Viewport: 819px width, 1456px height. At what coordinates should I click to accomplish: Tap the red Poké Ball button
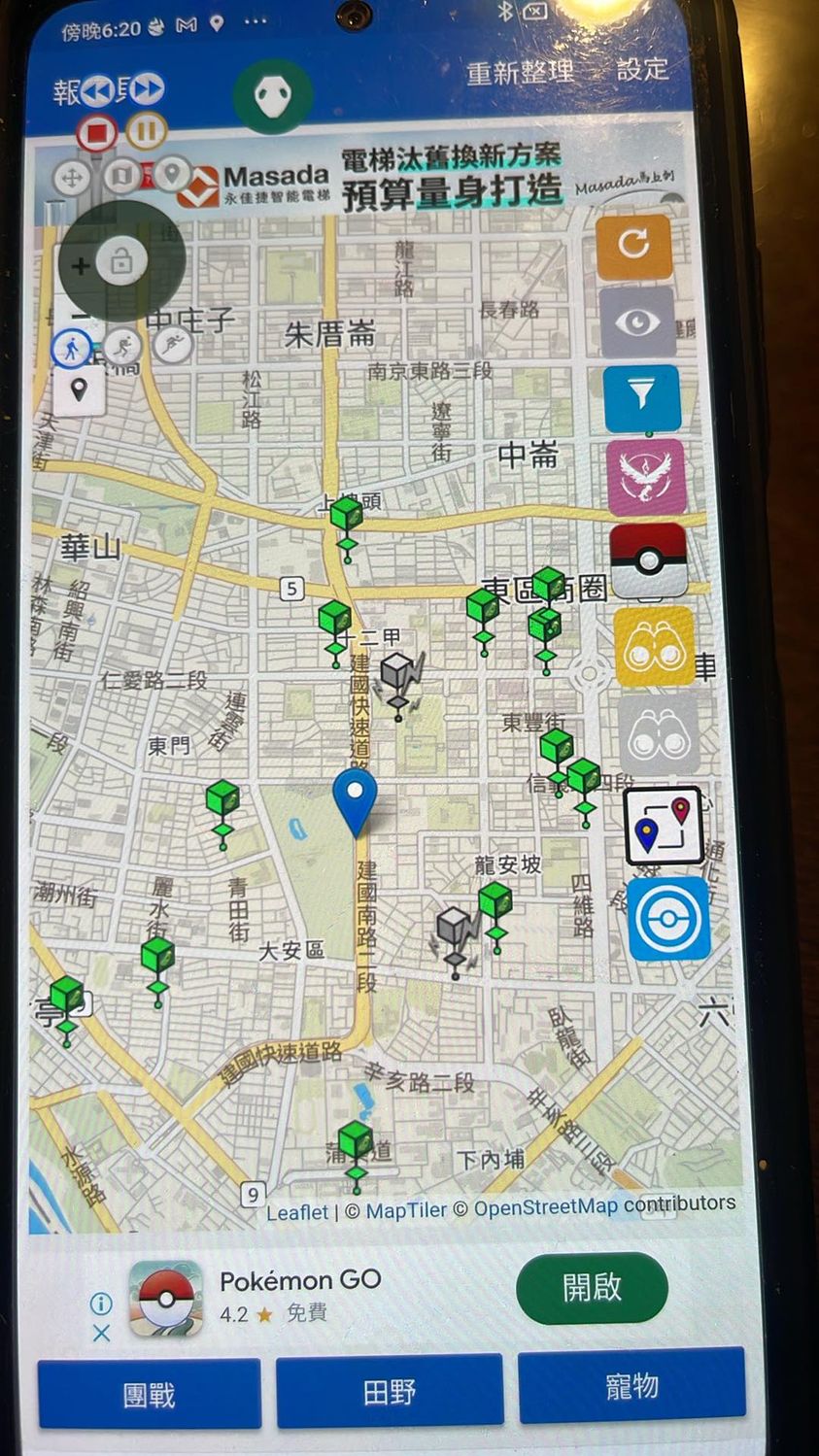tap(648, 560)
